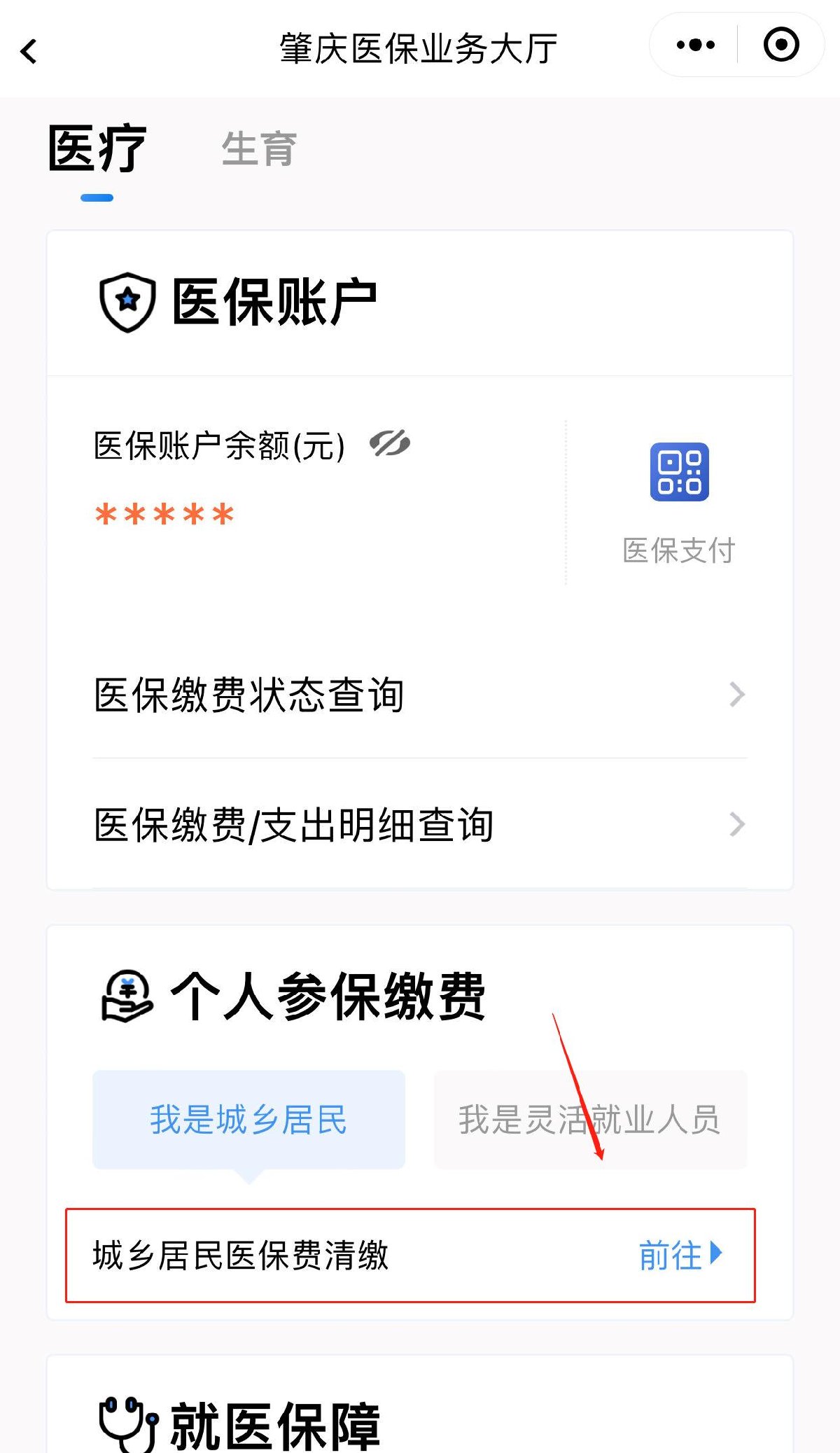Open 医保缴费状态查询

419,695
